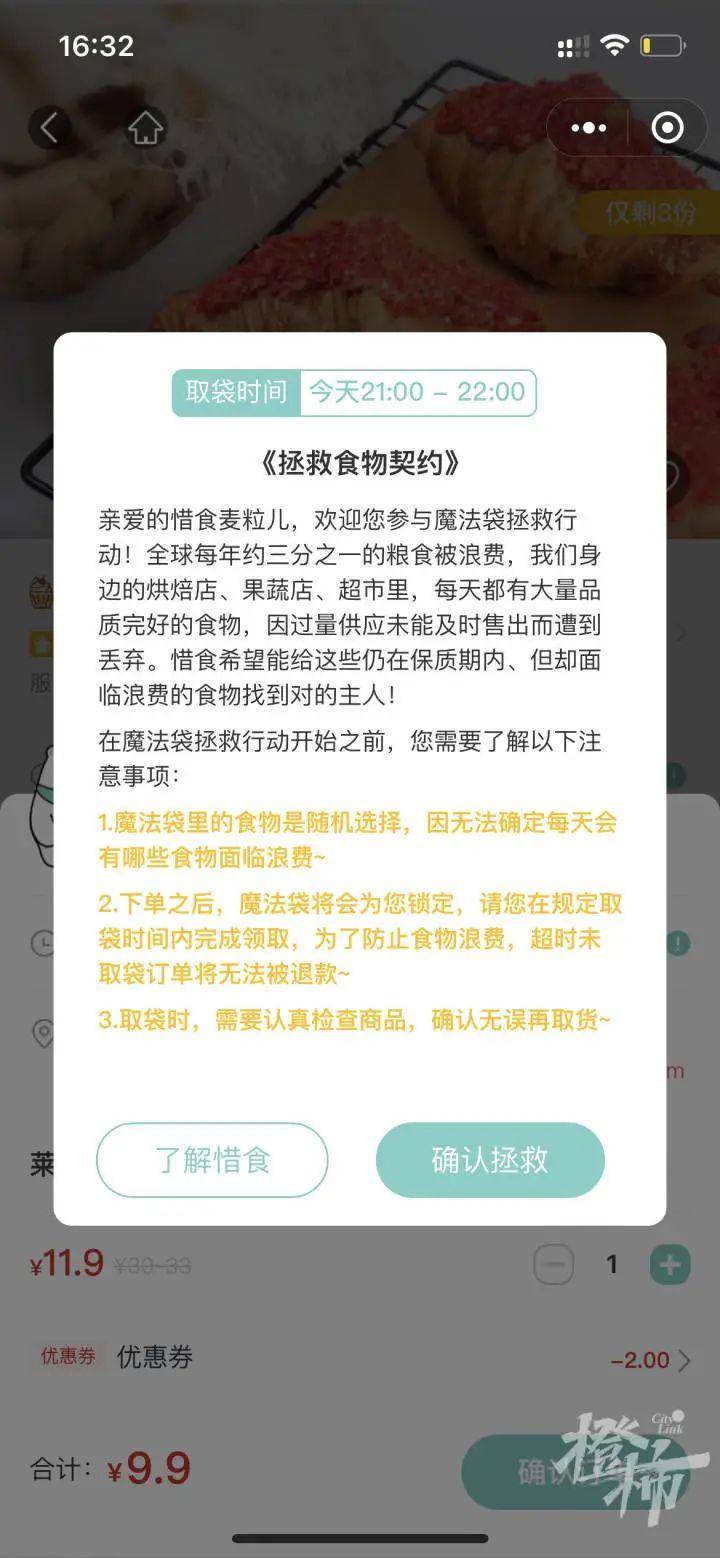Open the 优惠券 coupon row
This screenshot has height=1558, width=720.
click(360, 1358)
